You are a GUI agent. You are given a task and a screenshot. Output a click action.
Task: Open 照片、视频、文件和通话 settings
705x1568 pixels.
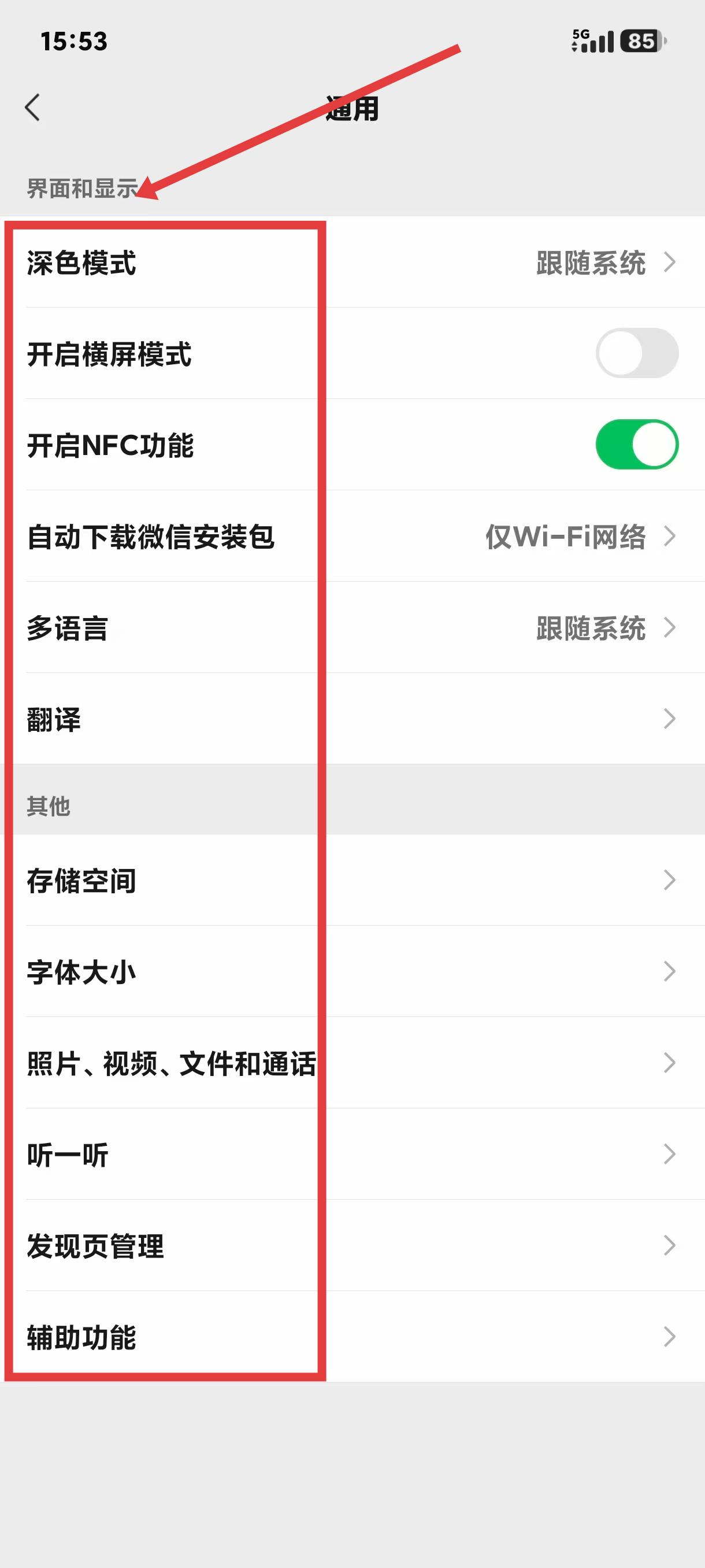[x=352, y=1063]
